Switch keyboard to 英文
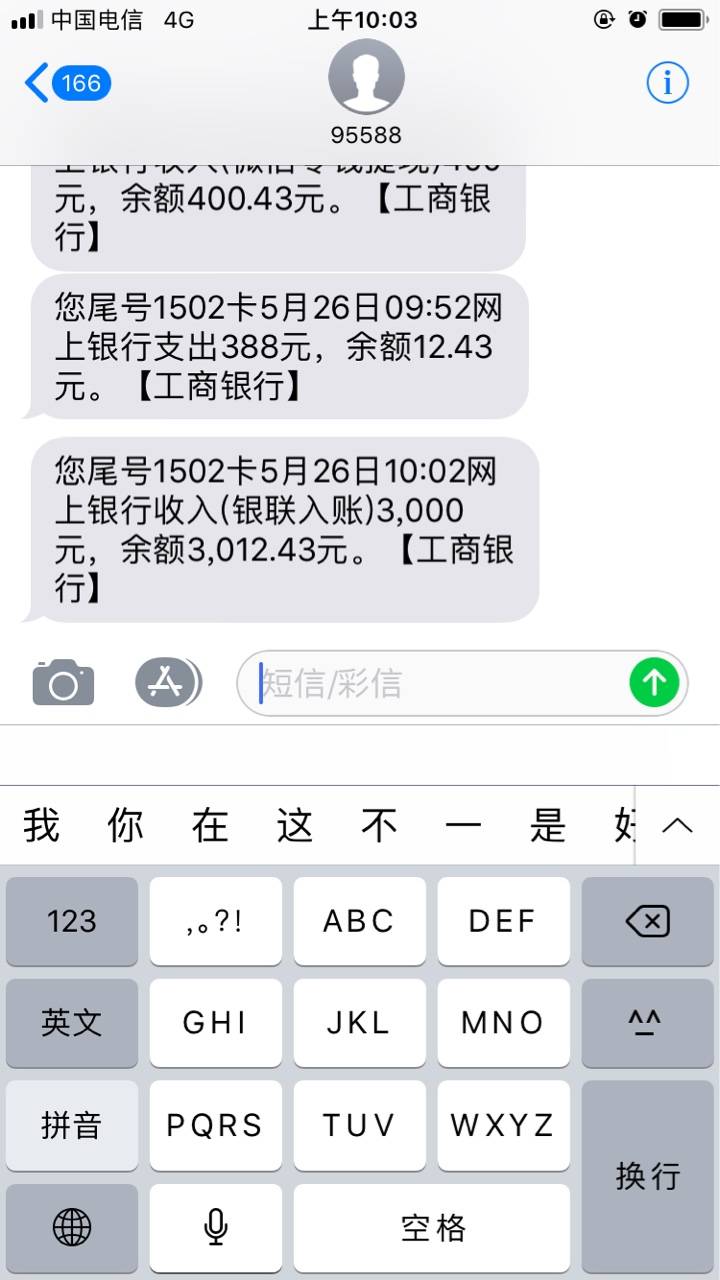 pyautogui.click(x=72, y=1022)
